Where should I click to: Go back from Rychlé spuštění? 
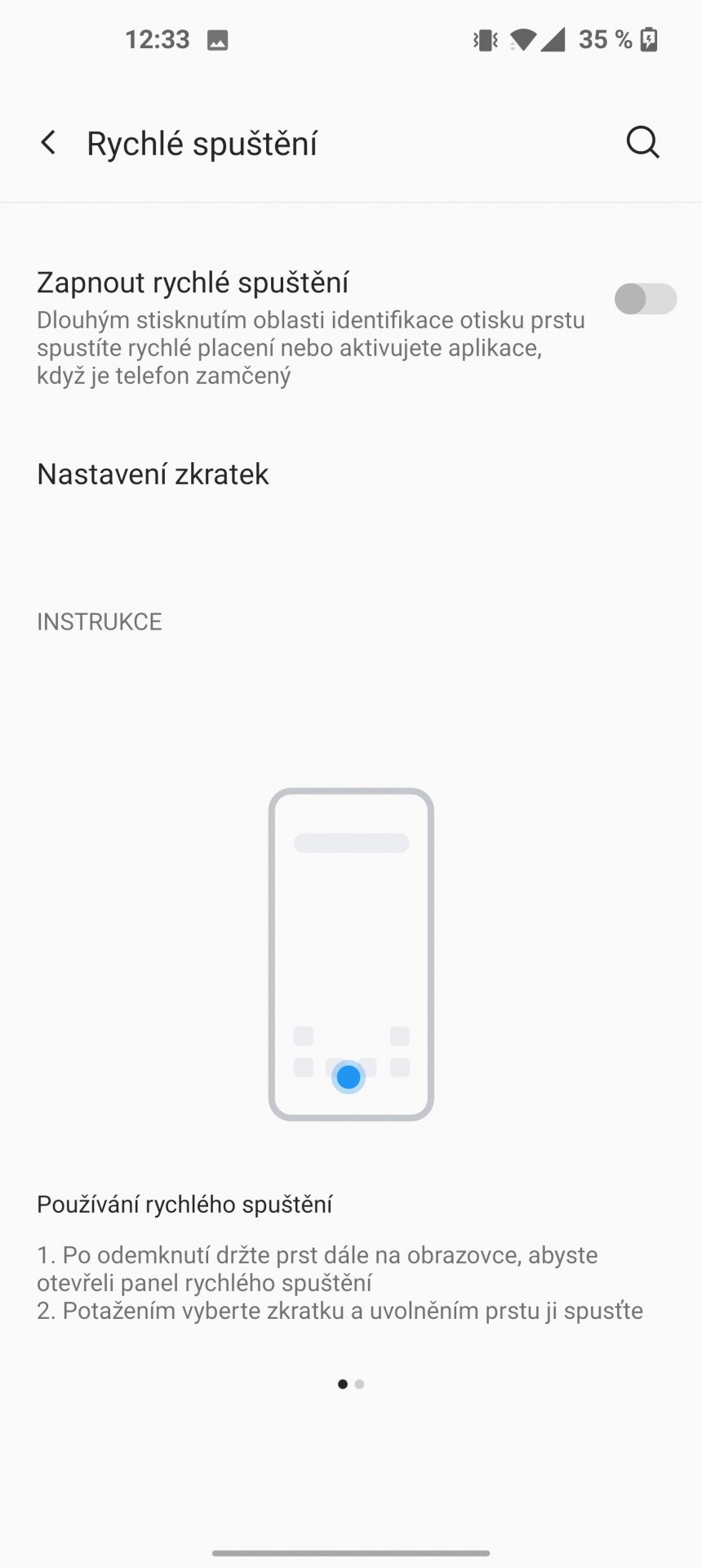49,143
